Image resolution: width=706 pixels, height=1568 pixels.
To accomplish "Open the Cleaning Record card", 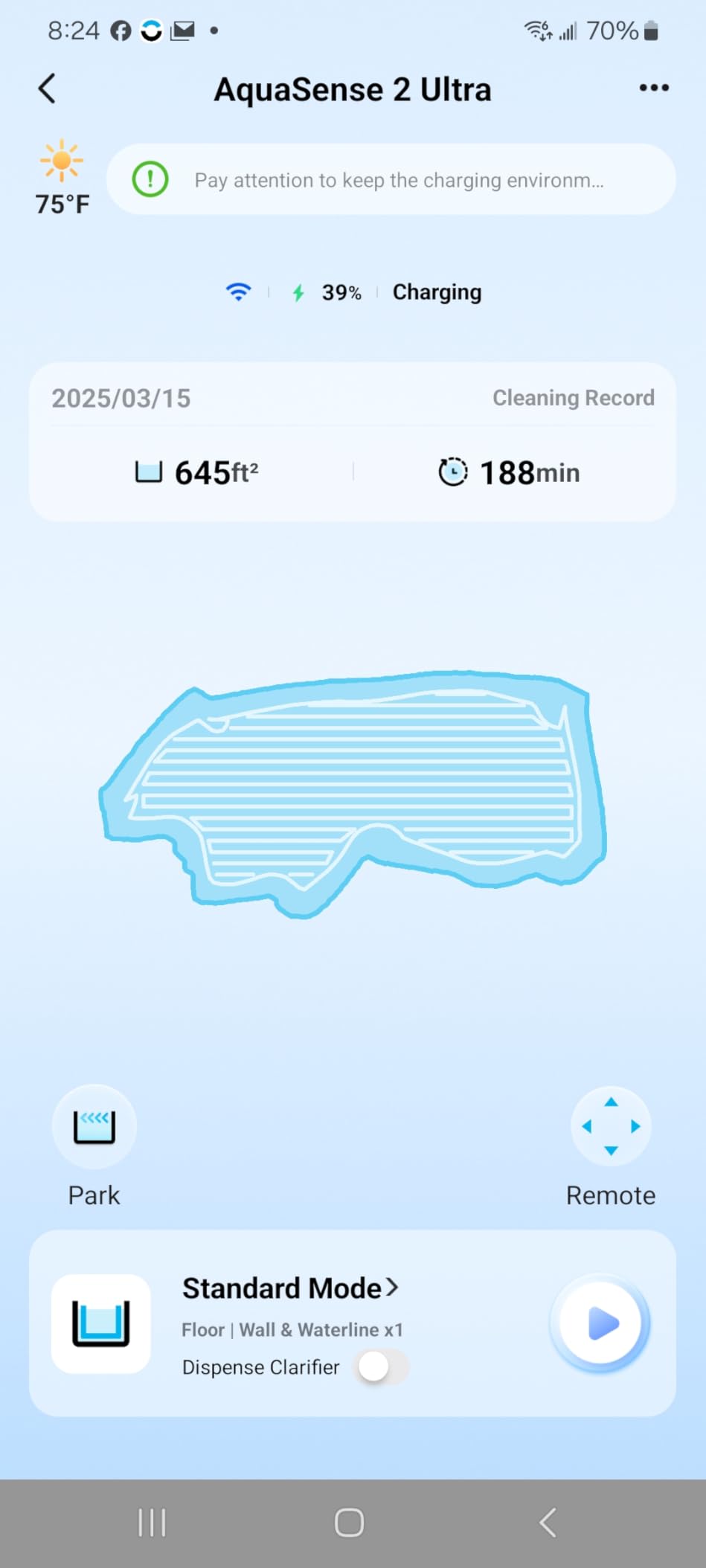I will 573,398.
